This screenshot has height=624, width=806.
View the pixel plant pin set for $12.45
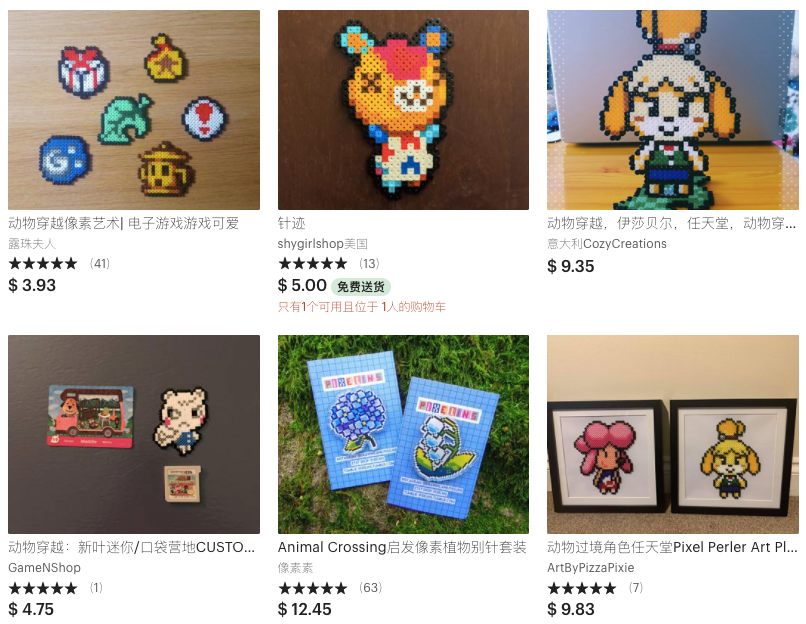(x=403, y=434)
